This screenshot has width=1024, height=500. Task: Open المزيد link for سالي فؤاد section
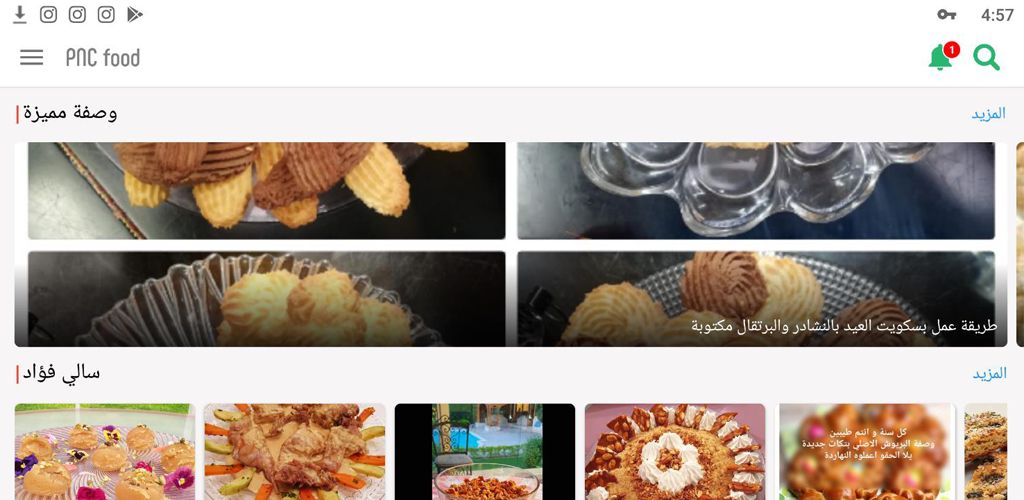pyautogui.click(x=989, y=373)
